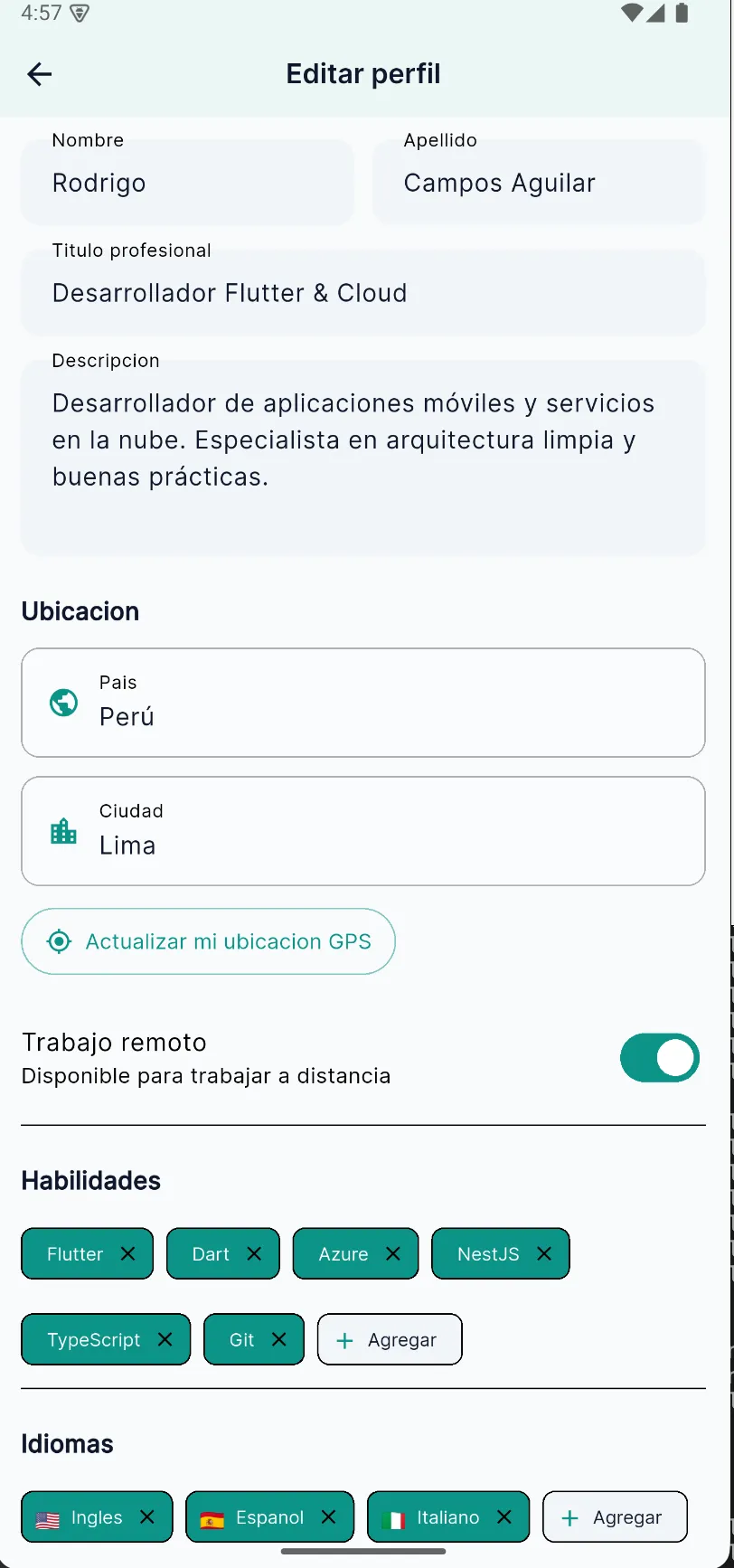Viewport: 734px width, 1568px height.
Task: Edit the Apellido field
Action: (539, 183)
